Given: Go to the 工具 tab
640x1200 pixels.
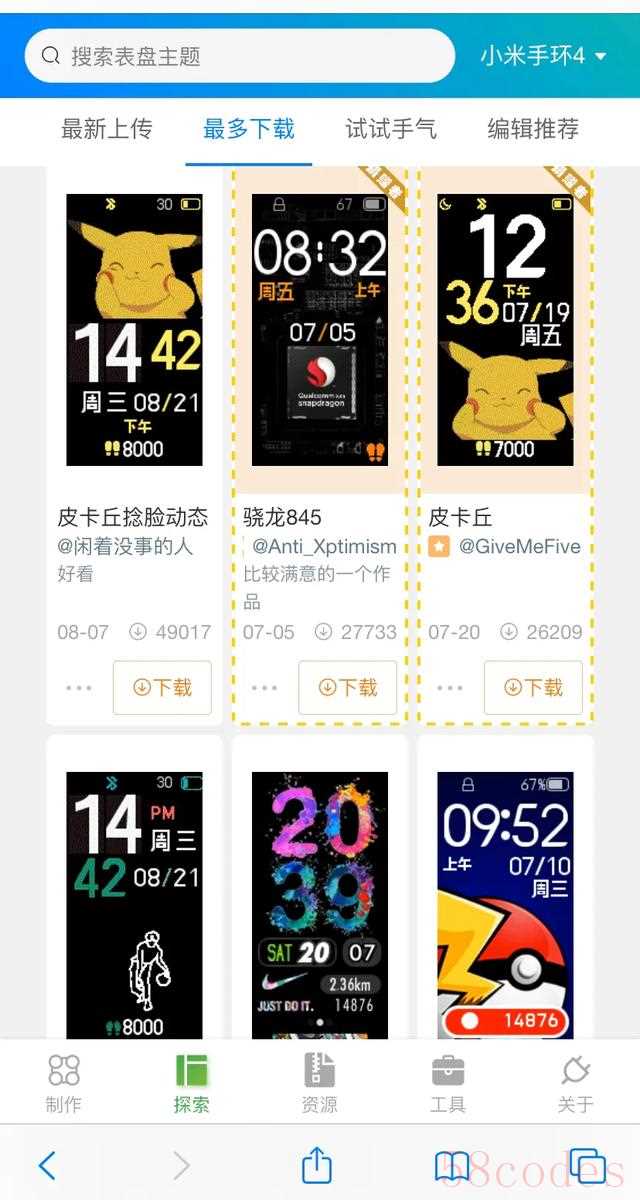Looking at the screenshot, I should click(x=447, y=1083).
